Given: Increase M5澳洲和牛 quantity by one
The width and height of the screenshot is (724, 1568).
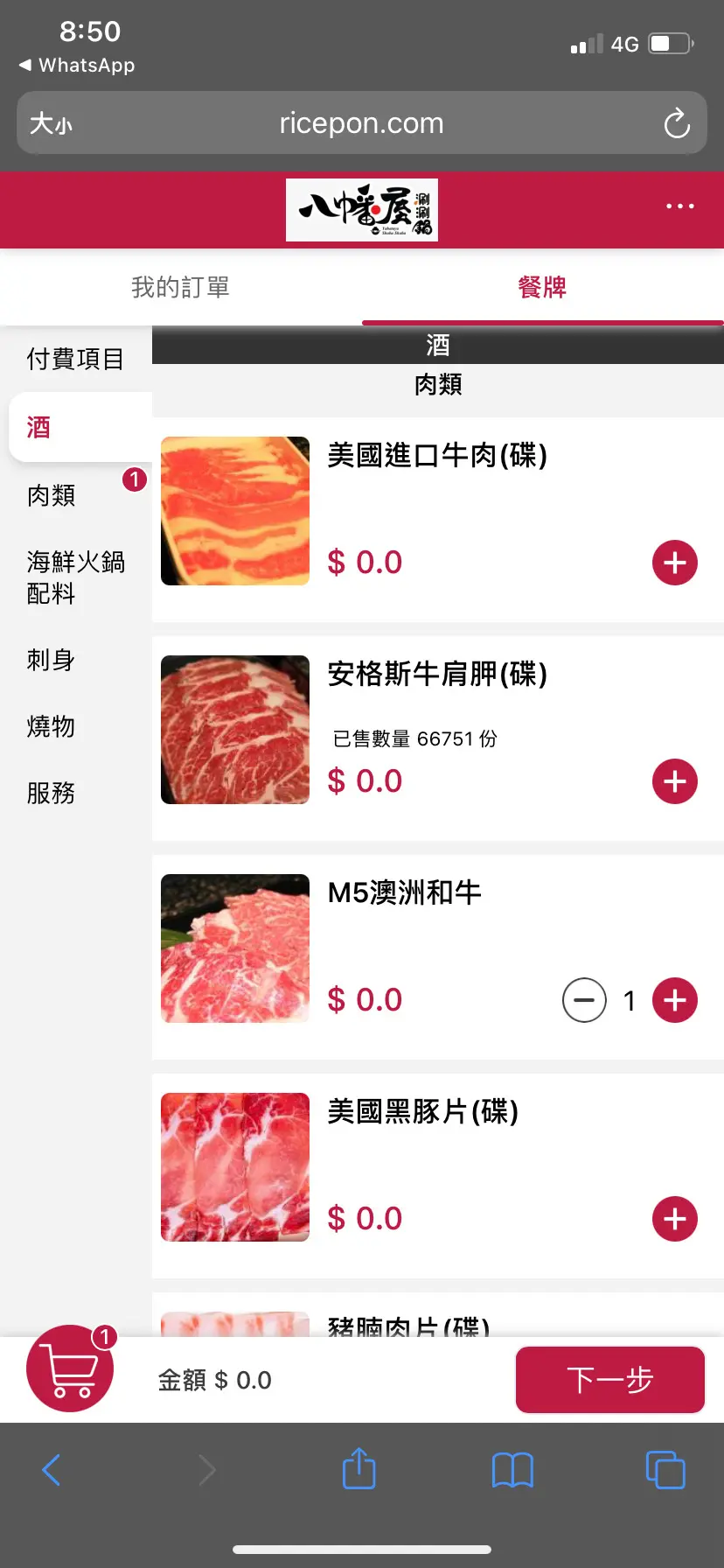Looking at the screenshot, I should (x=675, y=1000).
